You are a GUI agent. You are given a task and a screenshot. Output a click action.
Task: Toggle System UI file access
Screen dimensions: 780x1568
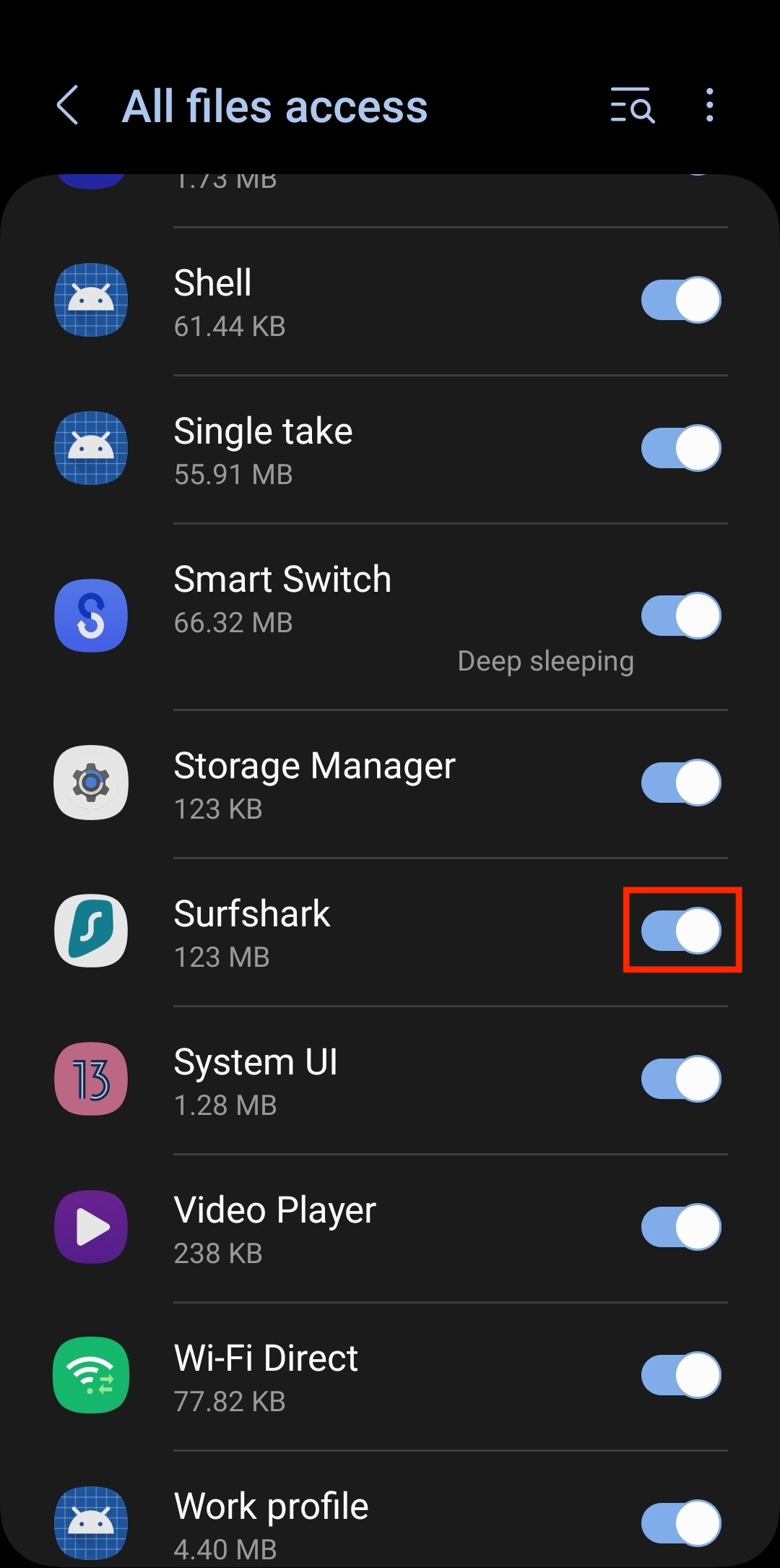680,1079
